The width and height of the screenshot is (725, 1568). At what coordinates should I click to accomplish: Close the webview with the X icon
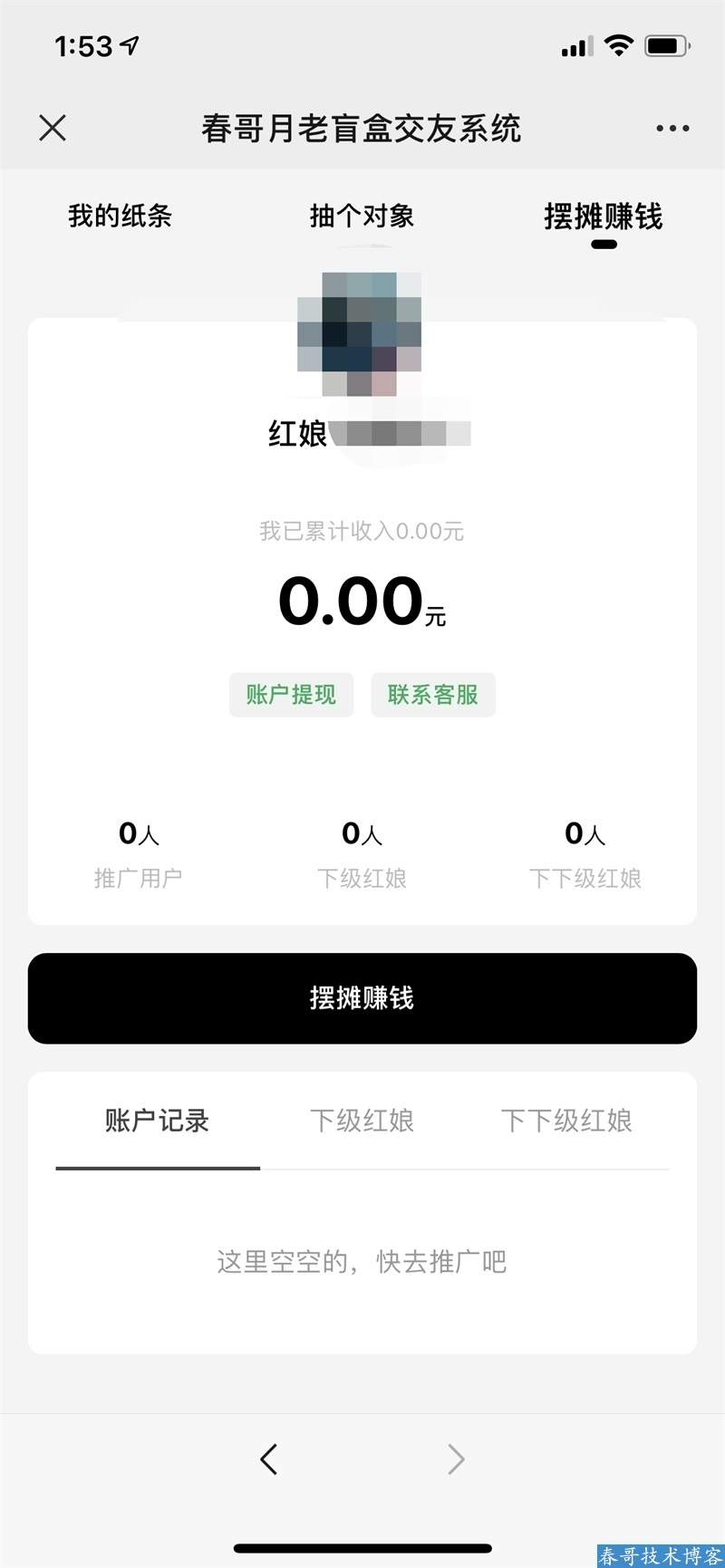[x=53, y=128]
